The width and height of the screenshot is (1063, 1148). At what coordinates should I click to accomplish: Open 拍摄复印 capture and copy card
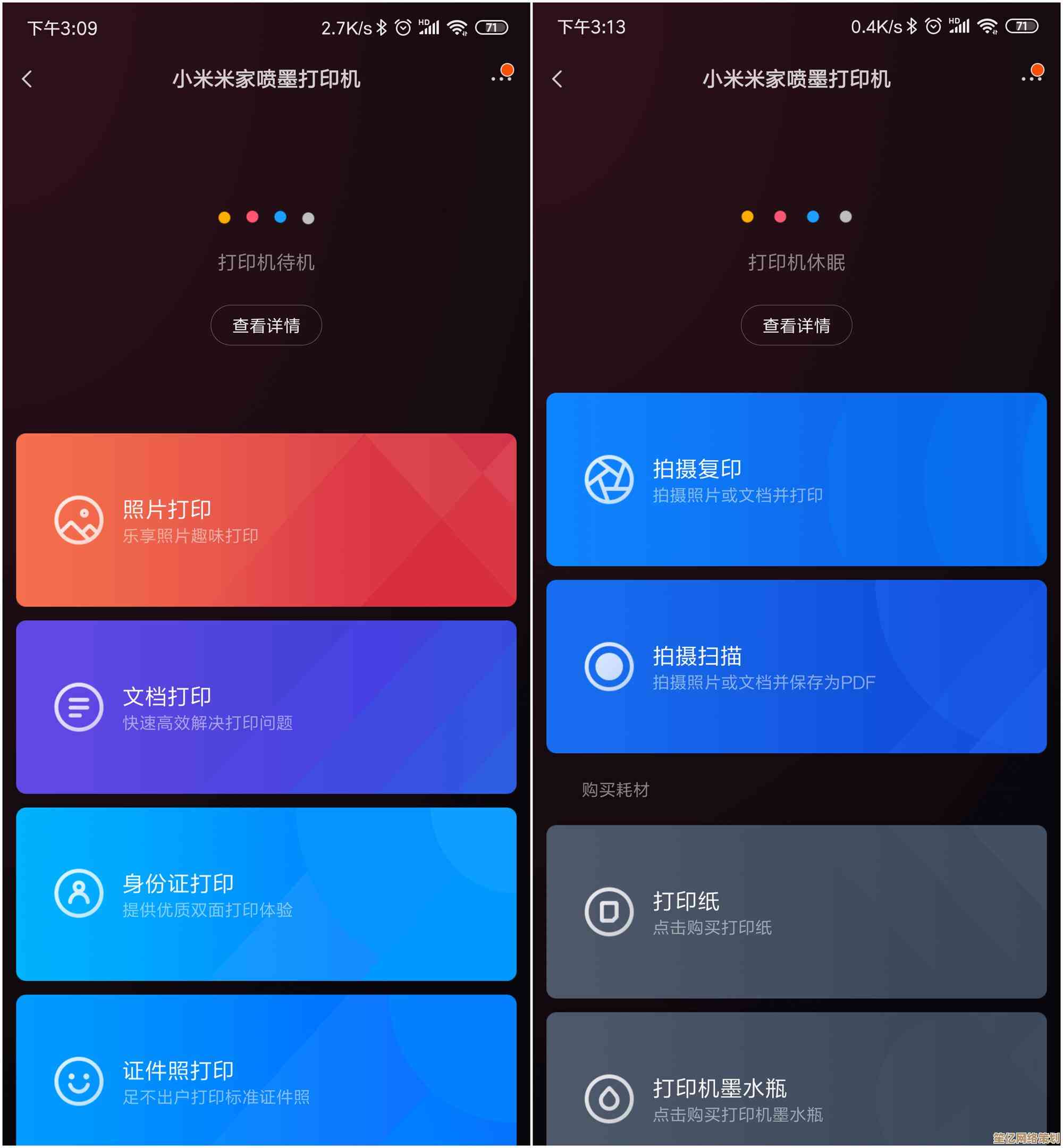[796, 479]
